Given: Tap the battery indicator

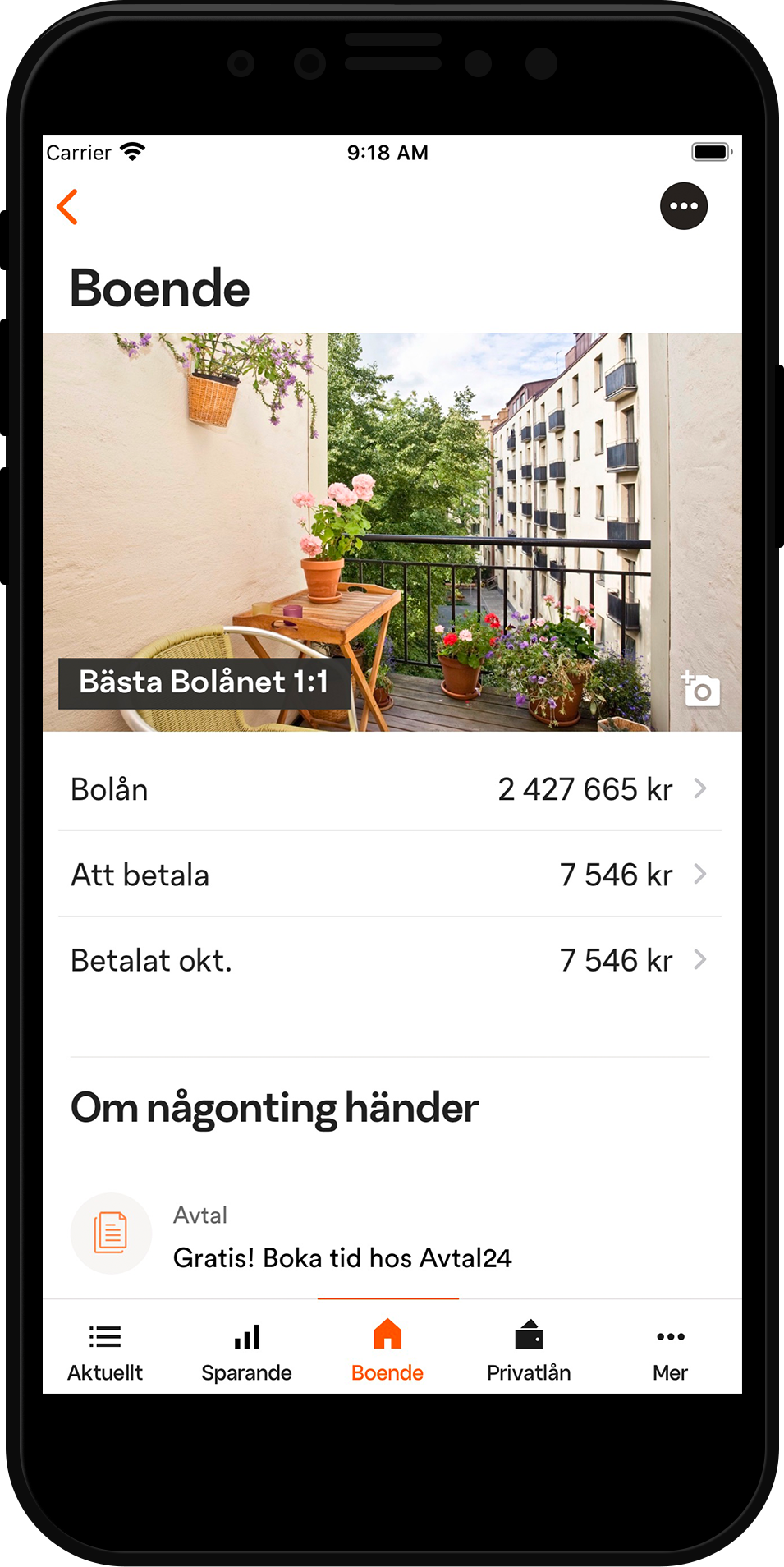Looking at the screenshot, I should click(709, 150).
